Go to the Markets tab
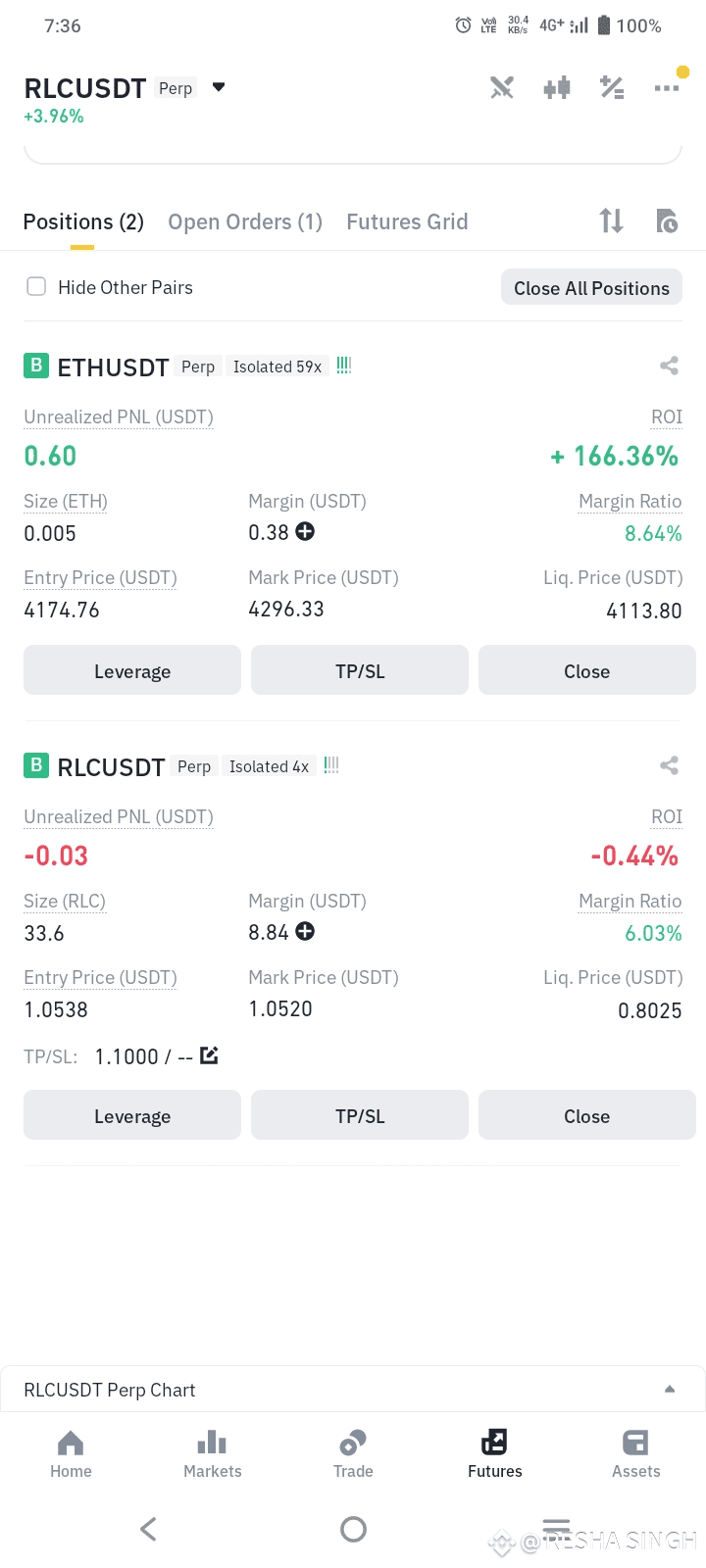706x1568 pixels. (212, 1453)
